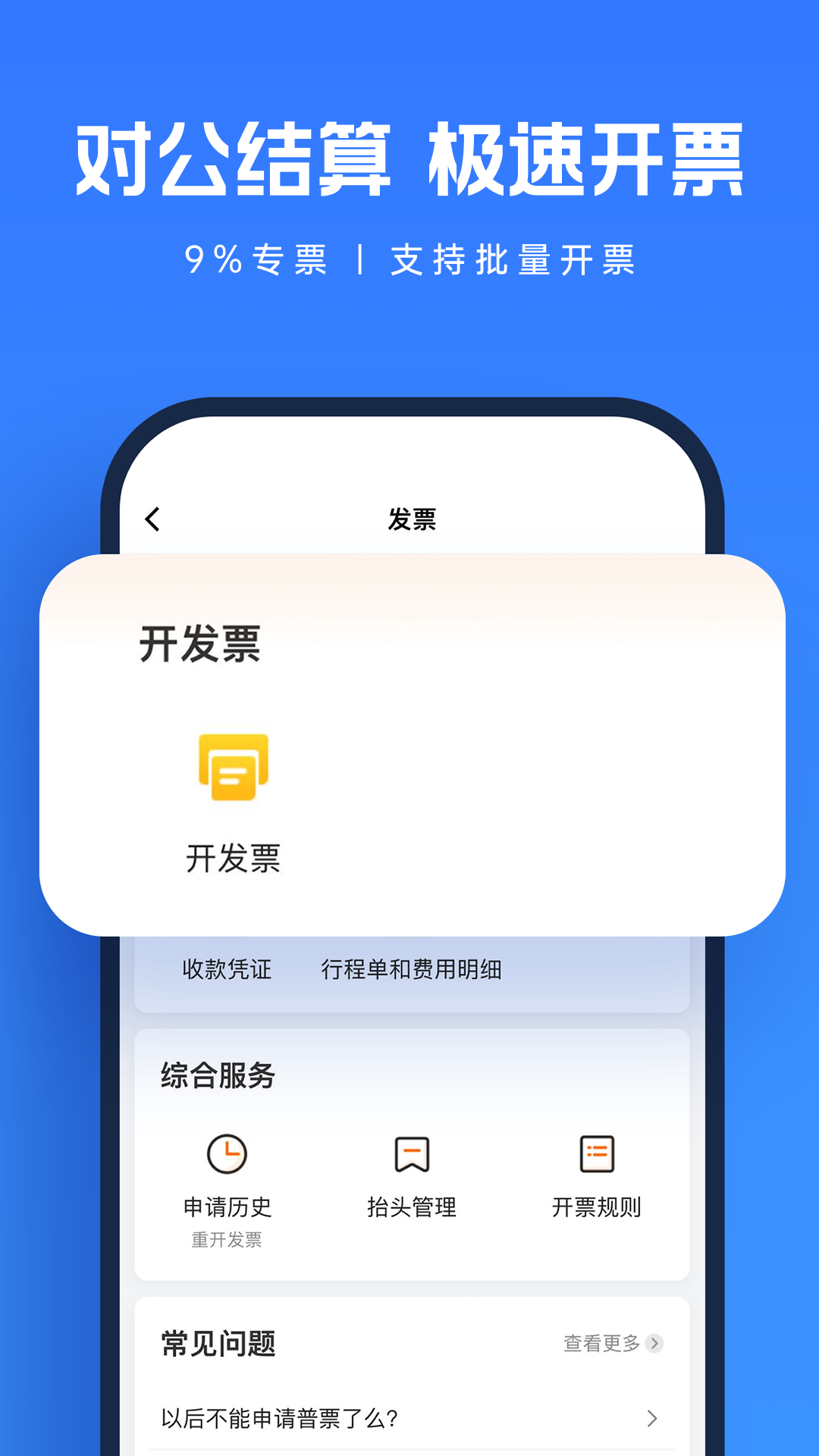Tap the back arrow on the 发票 page
This screenshot has height=1456, width=819.
[152, 519]
